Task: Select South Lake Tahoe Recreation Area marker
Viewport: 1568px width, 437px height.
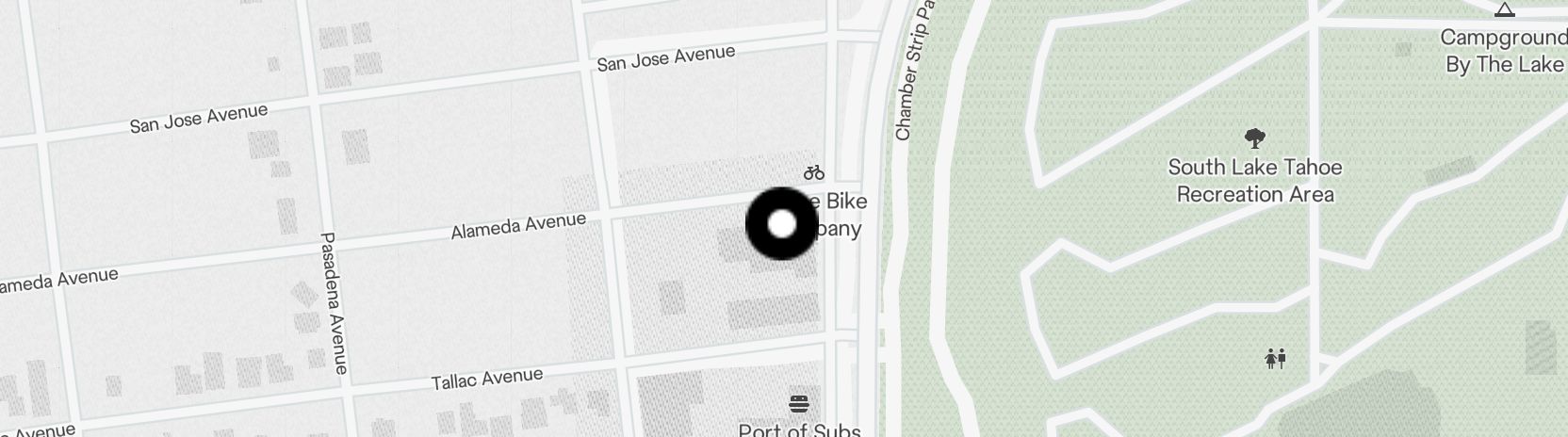Action: click(1254, 139)
